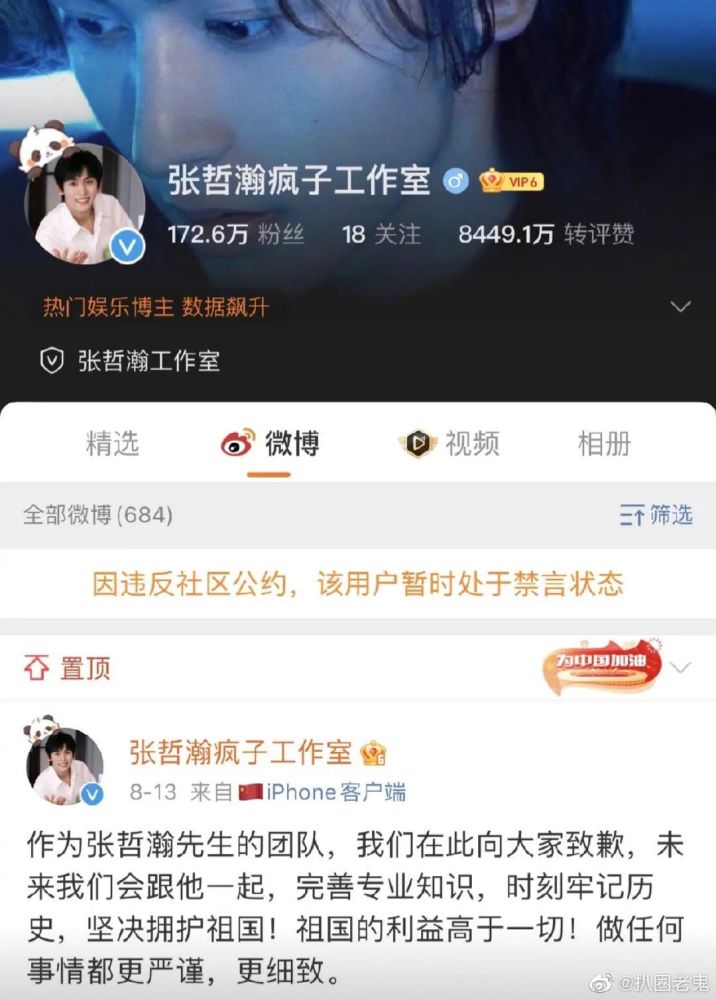716x1000 pixels.
Task: Open 张哲瀚疯子工作室 from the pinned post header
Action: pyautogui.click(x=241, y=751)
